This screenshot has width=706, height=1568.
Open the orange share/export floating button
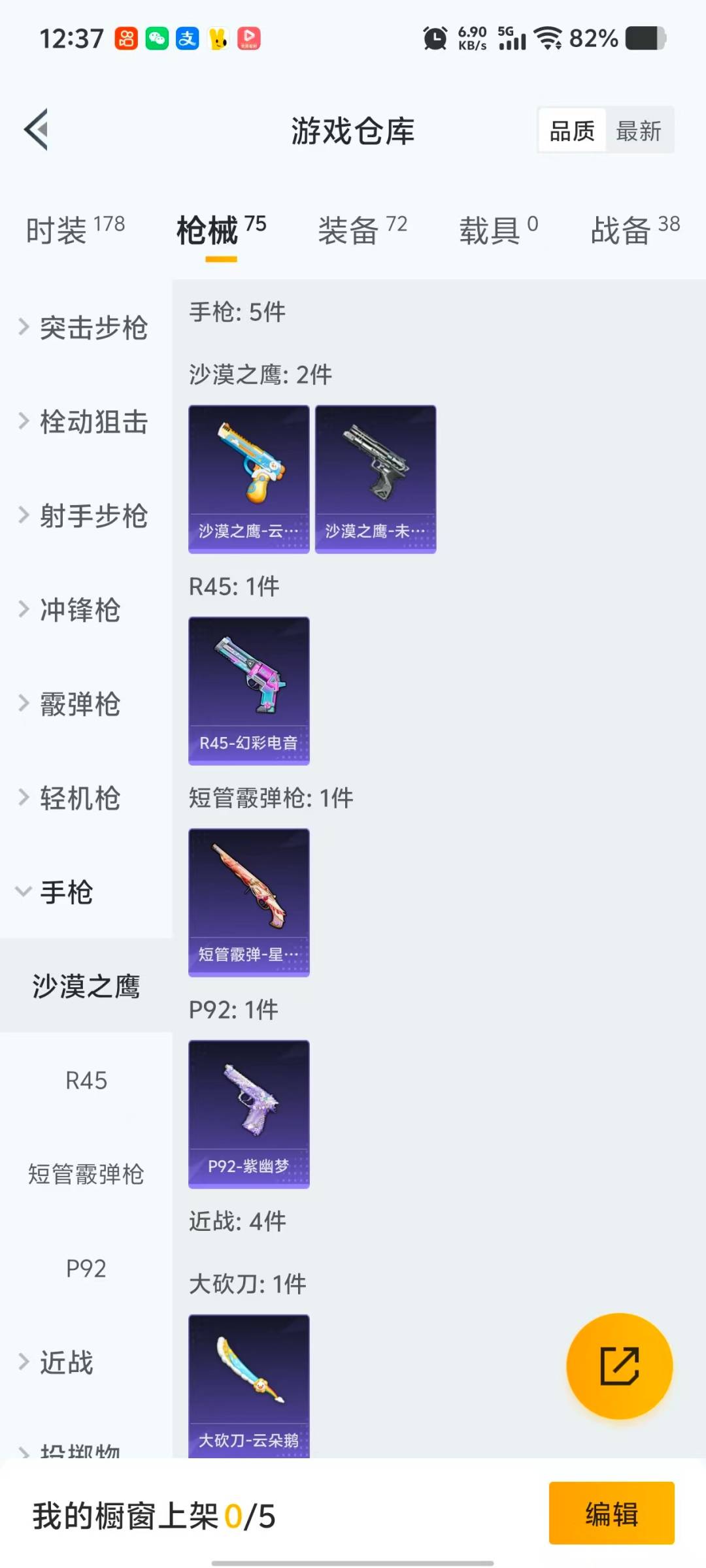point(620,1365)
